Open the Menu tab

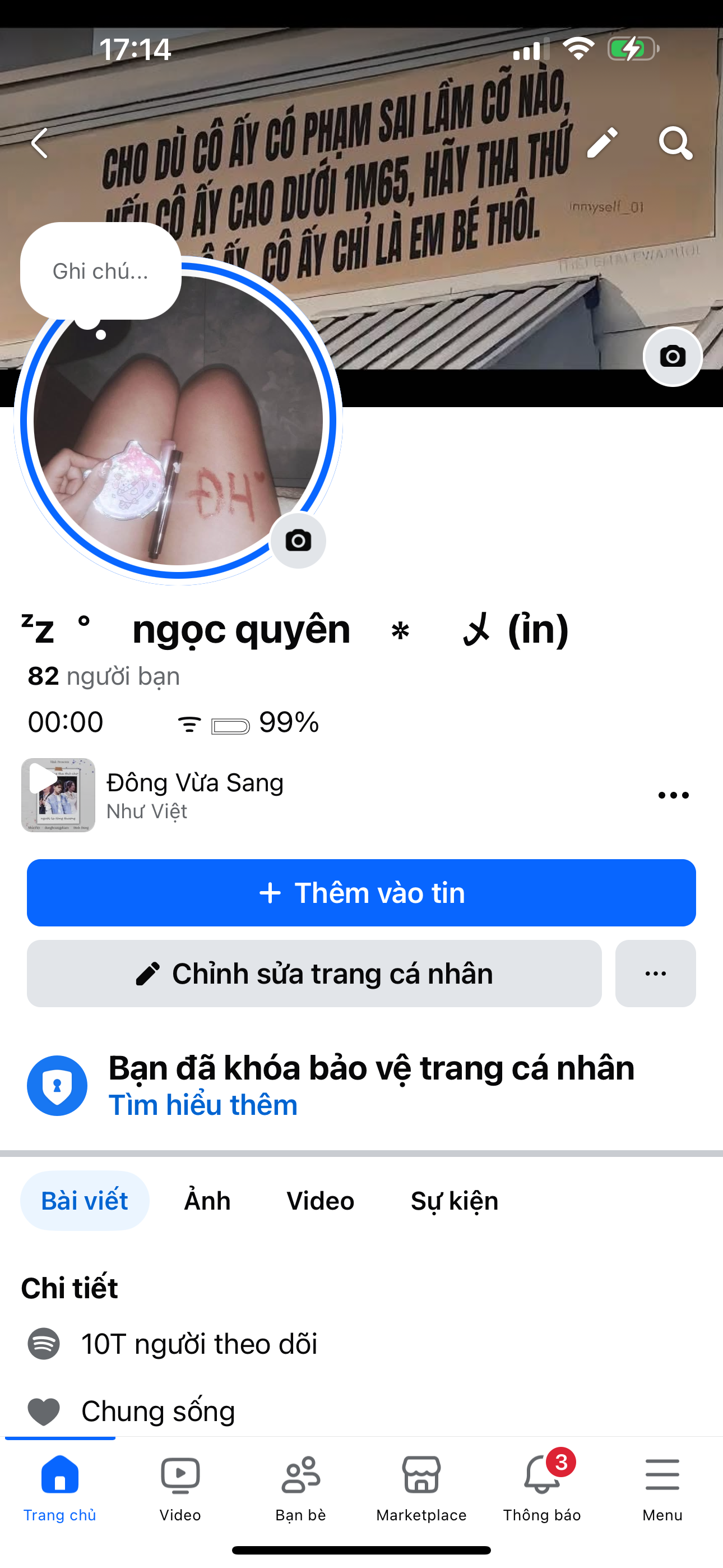click(x=662, y=1488)
